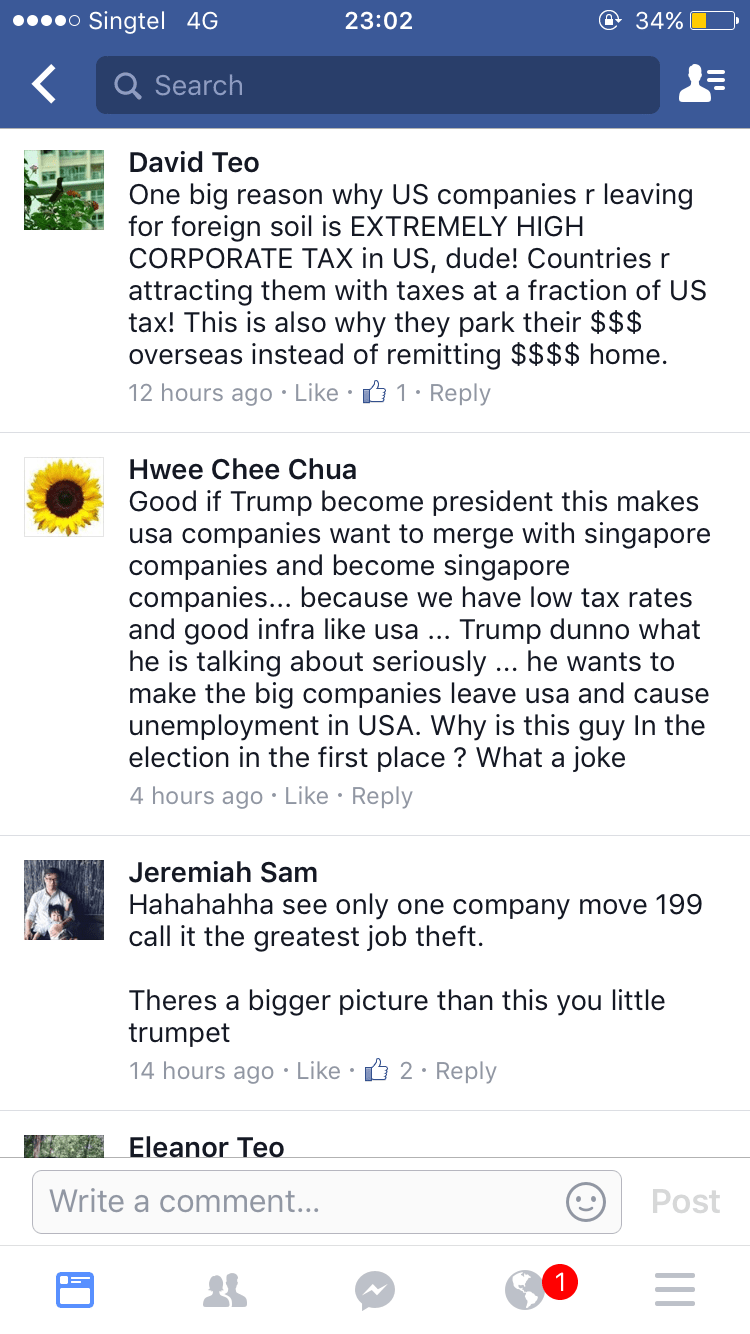Open the emoji smiley picker

pos(586,1201)
